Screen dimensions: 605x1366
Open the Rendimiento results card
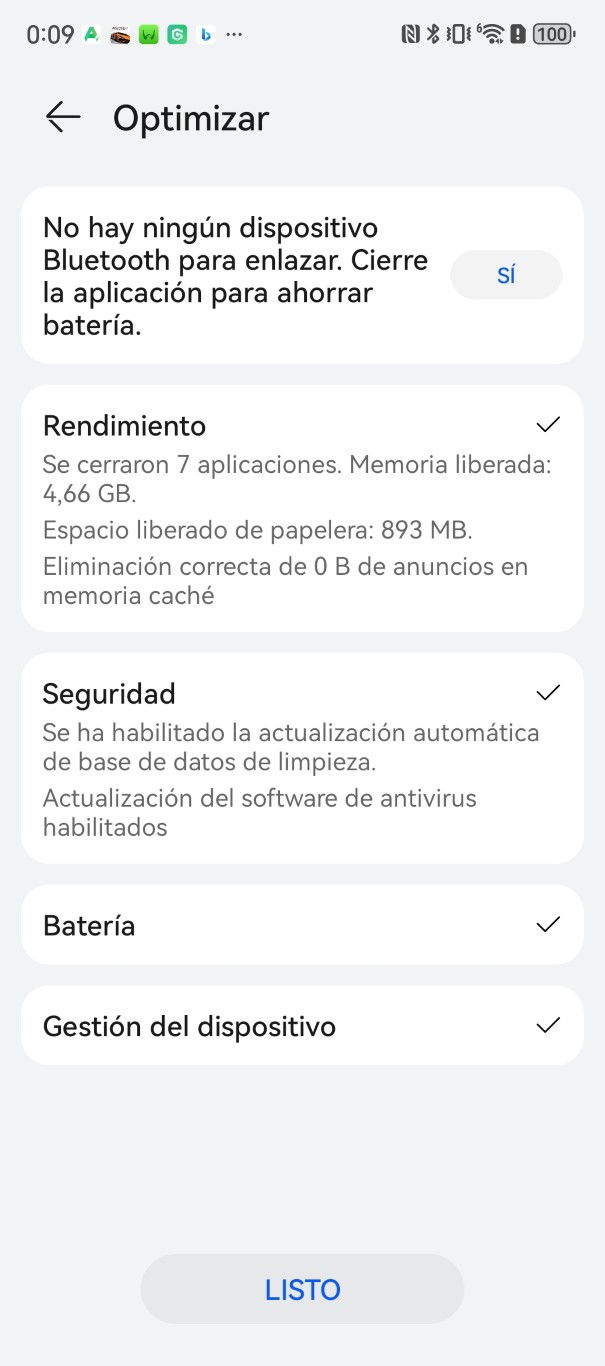[x=302, y=508]
